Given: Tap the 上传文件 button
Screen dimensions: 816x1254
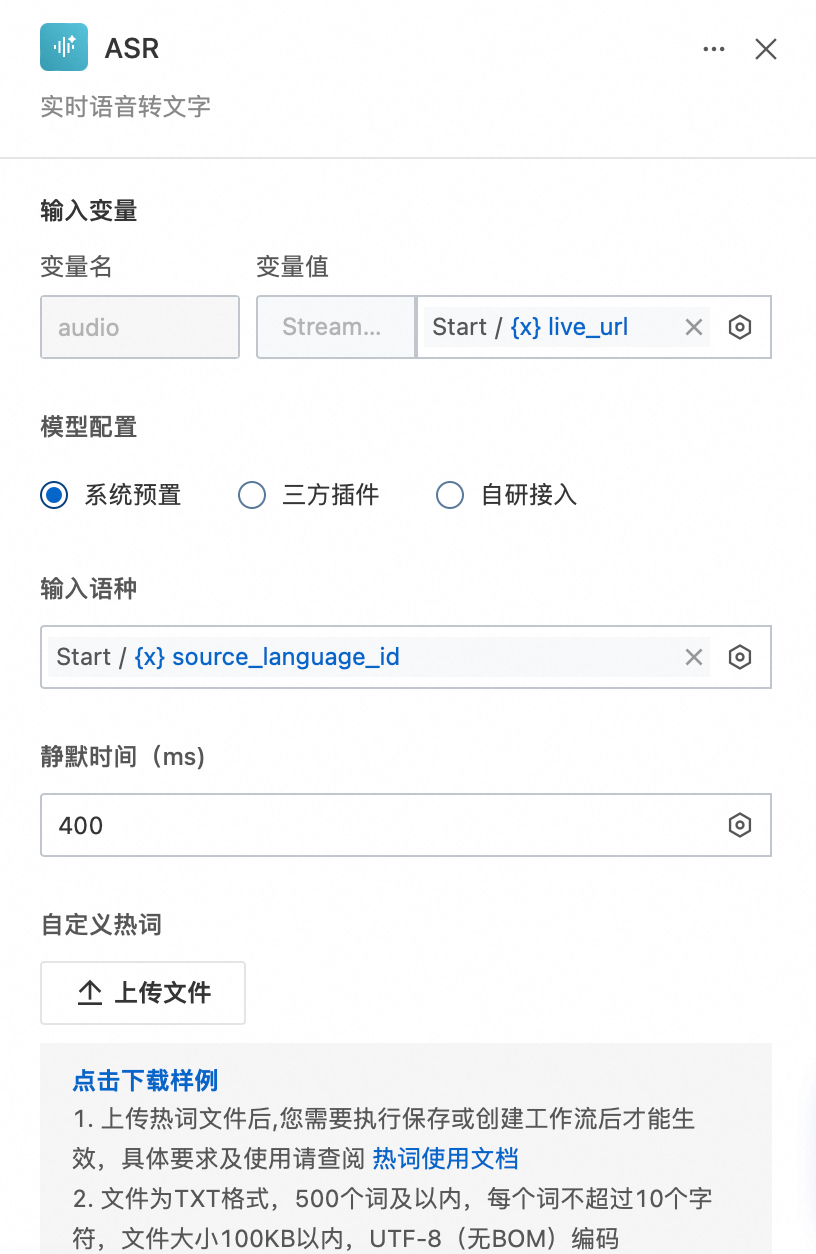Looking at the screenshot, I should click(143, 993).
